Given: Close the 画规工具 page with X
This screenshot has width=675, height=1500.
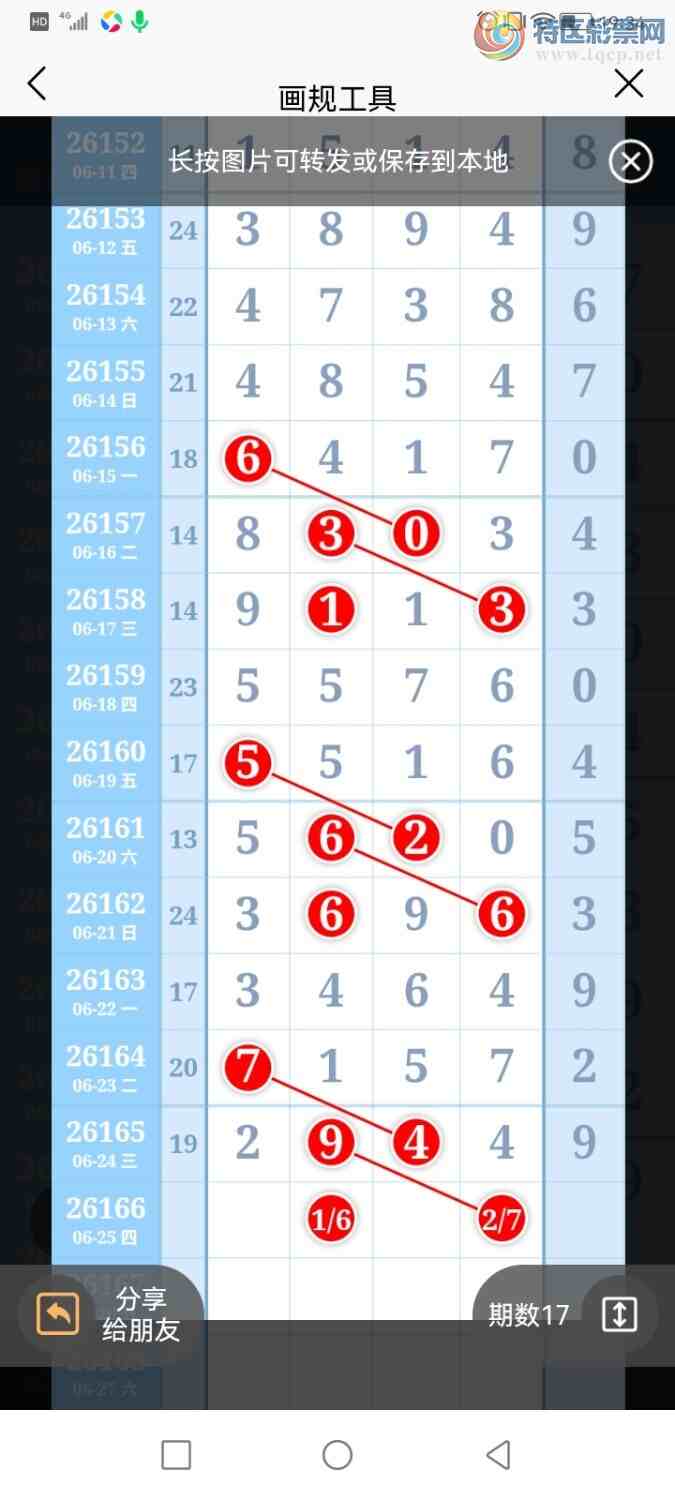Looking at the screenshot, I should coord(629,84).
